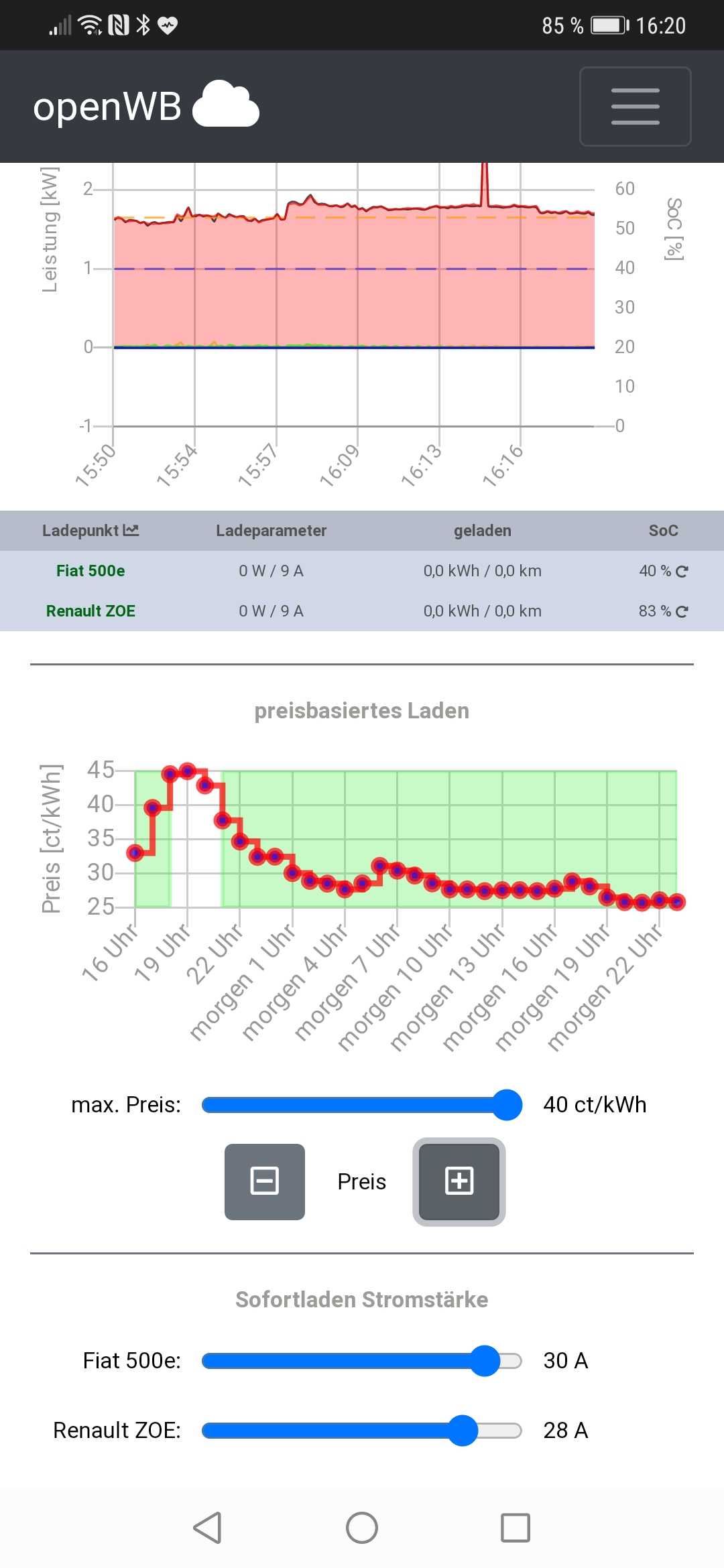
Task: Decrease max price with minus button
Action: pyautogui.click(x=264, y=1181)
